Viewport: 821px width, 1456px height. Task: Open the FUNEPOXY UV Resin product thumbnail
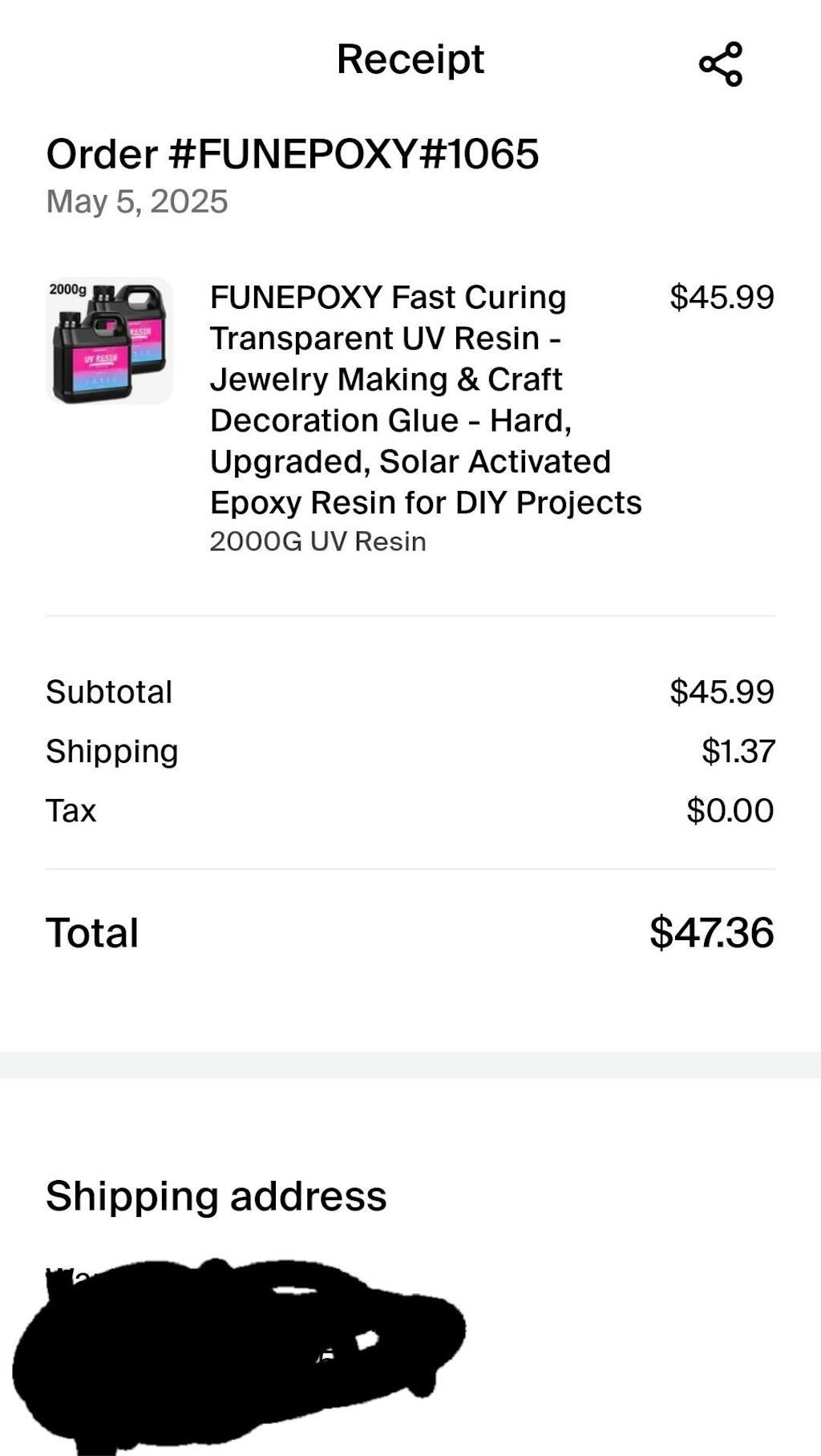click(x=110, y=341)
